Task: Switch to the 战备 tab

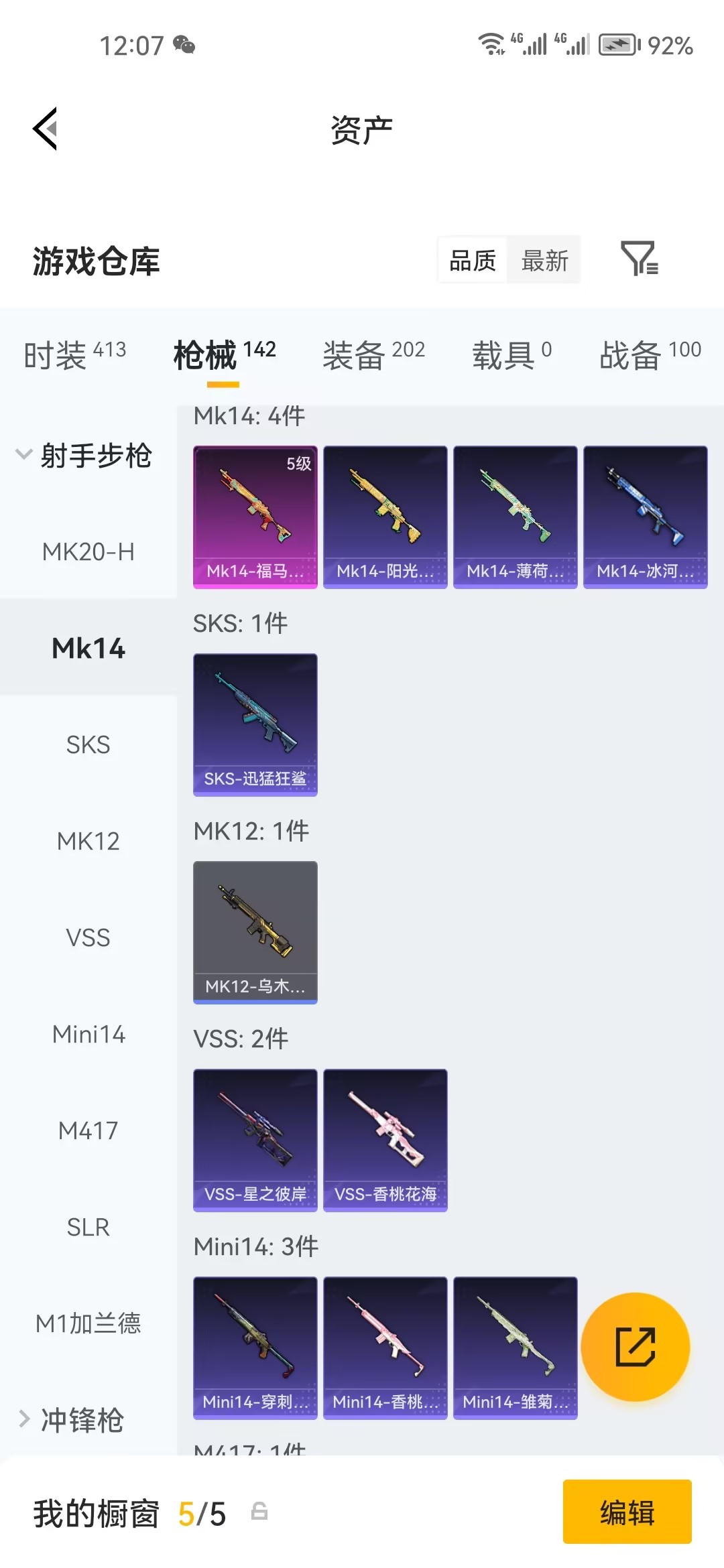Action: pyautogui.click(x=650, y=354)
